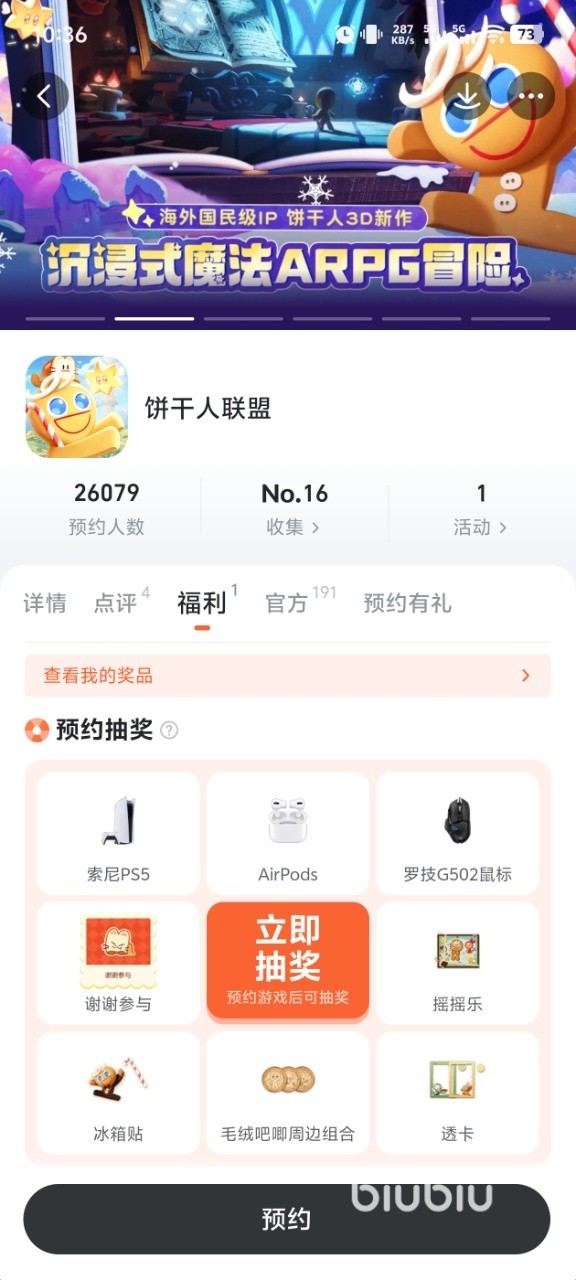The image size is (576, 1280).
Task: Tap the 立即抽奖 button
Action: pyautogui.click(x=288, y=960)
